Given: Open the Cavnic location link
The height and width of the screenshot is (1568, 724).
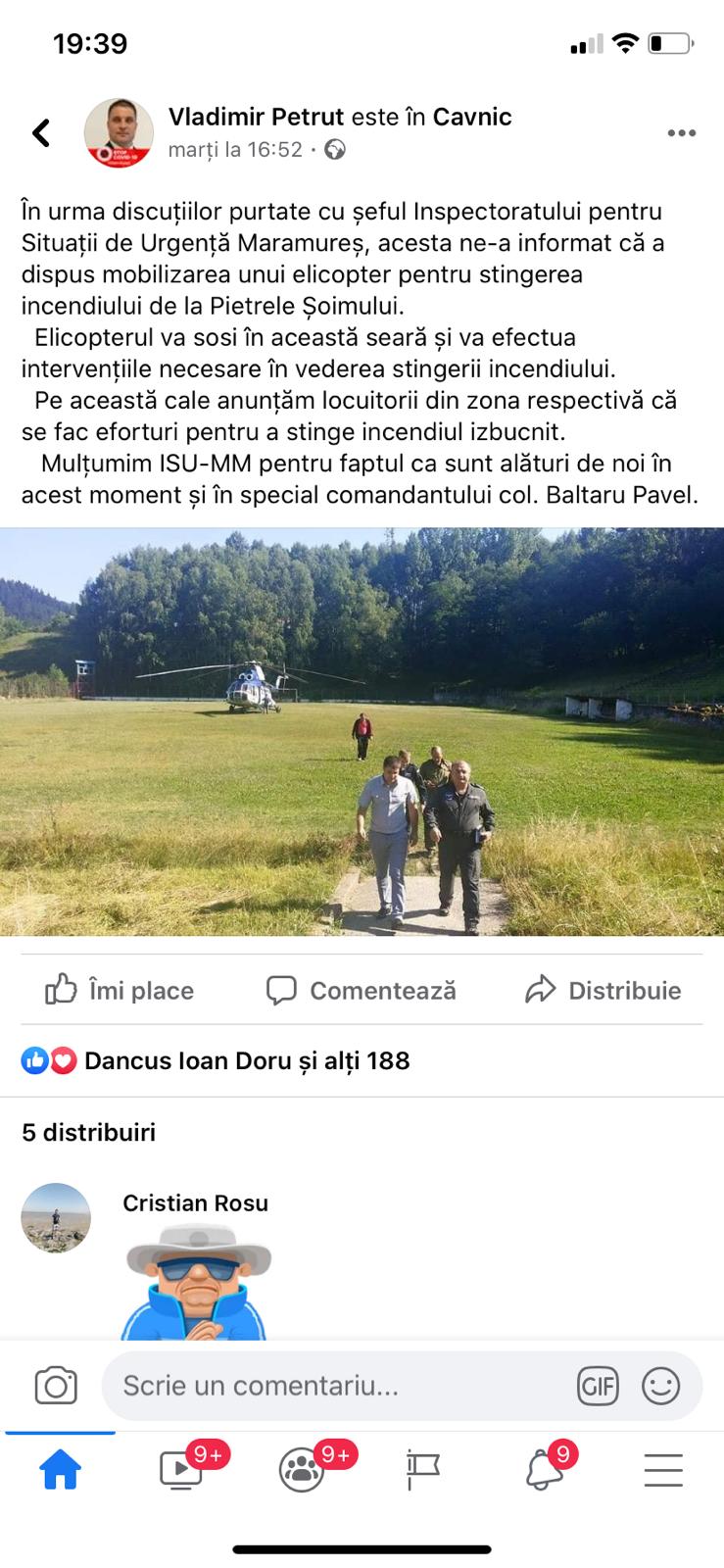Looking at the screenshot, I should [x=472, y=117].
